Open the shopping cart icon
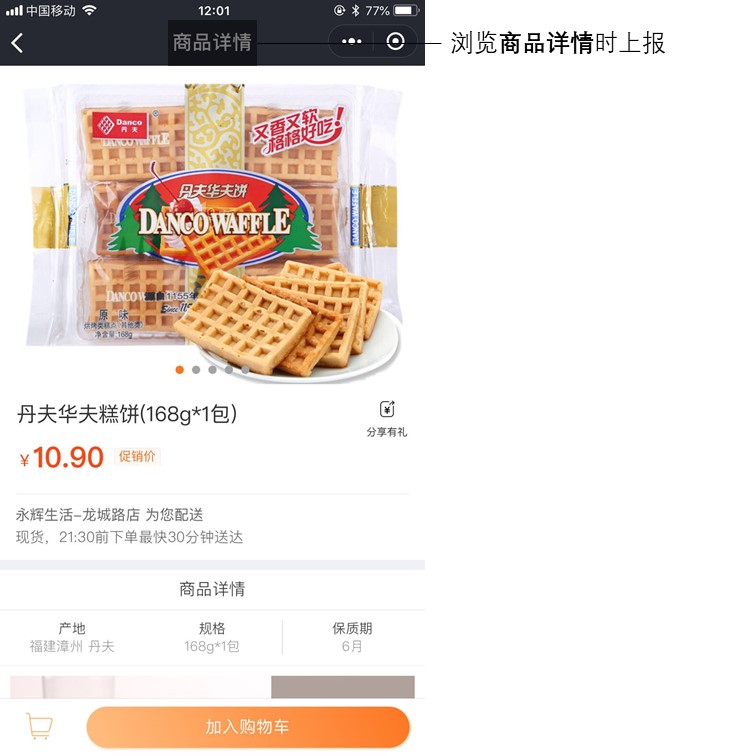This screenshot has width=756, height=756. pos(39,726)
